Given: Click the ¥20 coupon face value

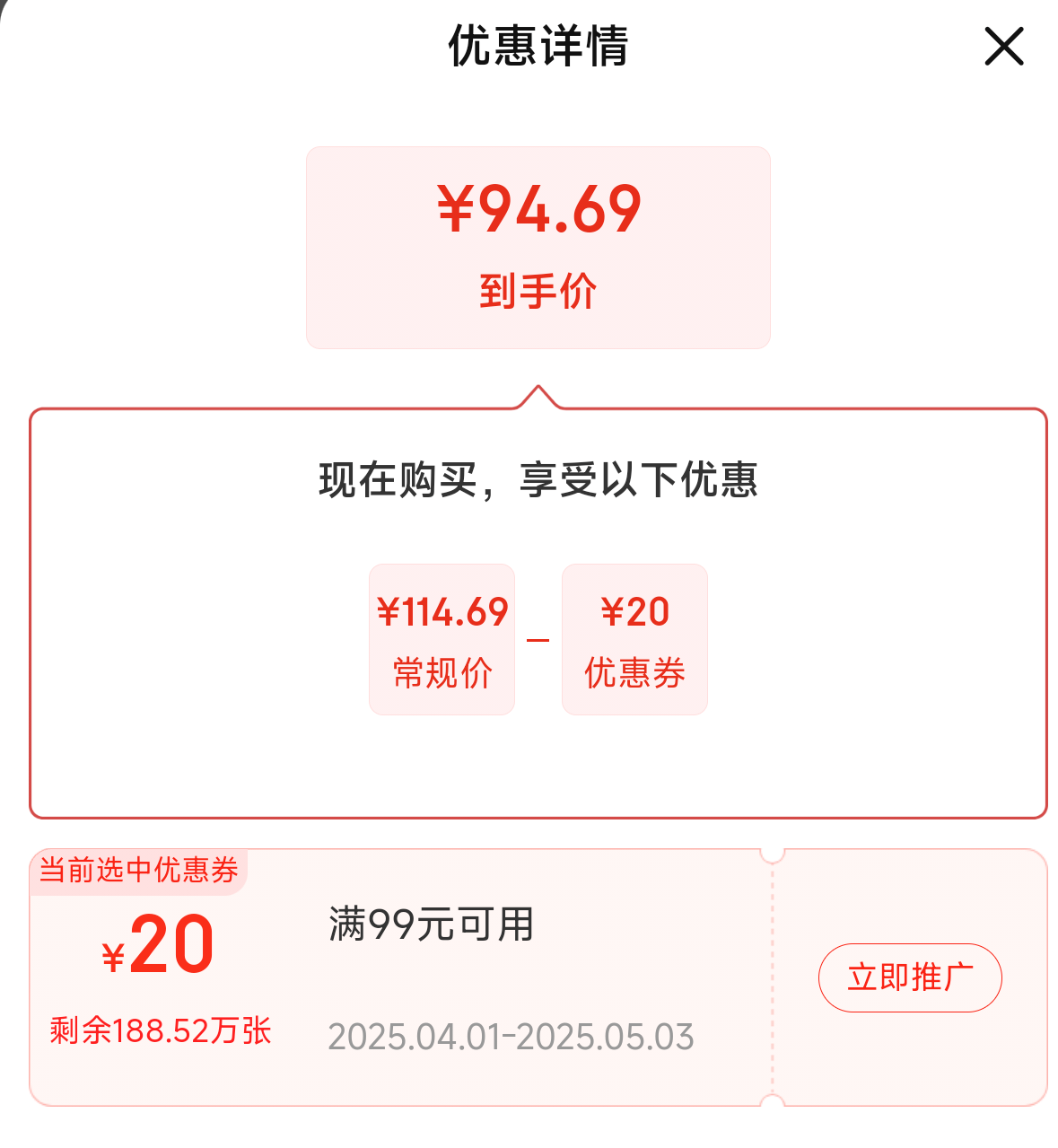Looking at the screenshot, I should click(x=158, y=947).
